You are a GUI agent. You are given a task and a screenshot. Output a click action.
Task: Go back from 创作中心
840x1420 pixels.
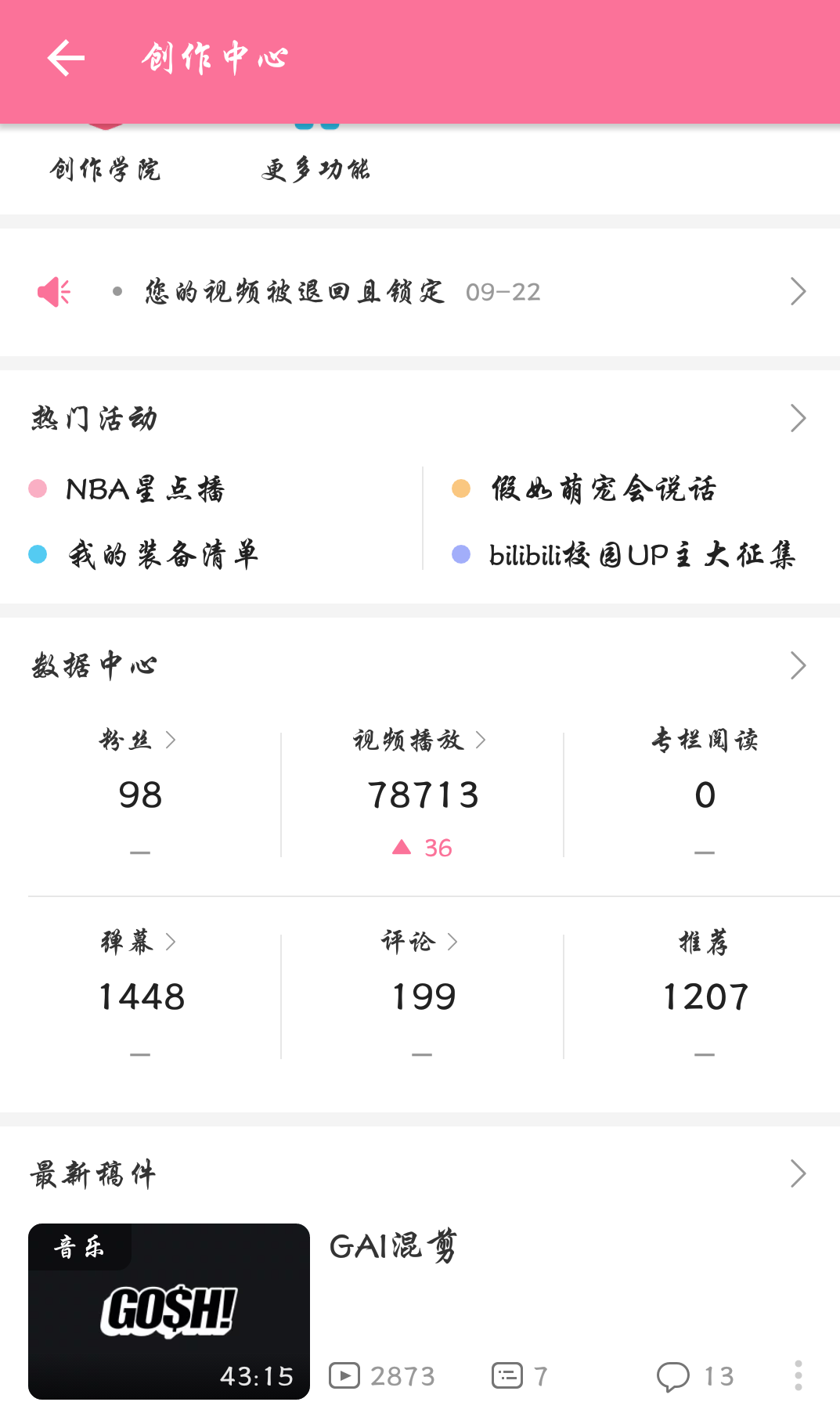[x=66, y=59]
